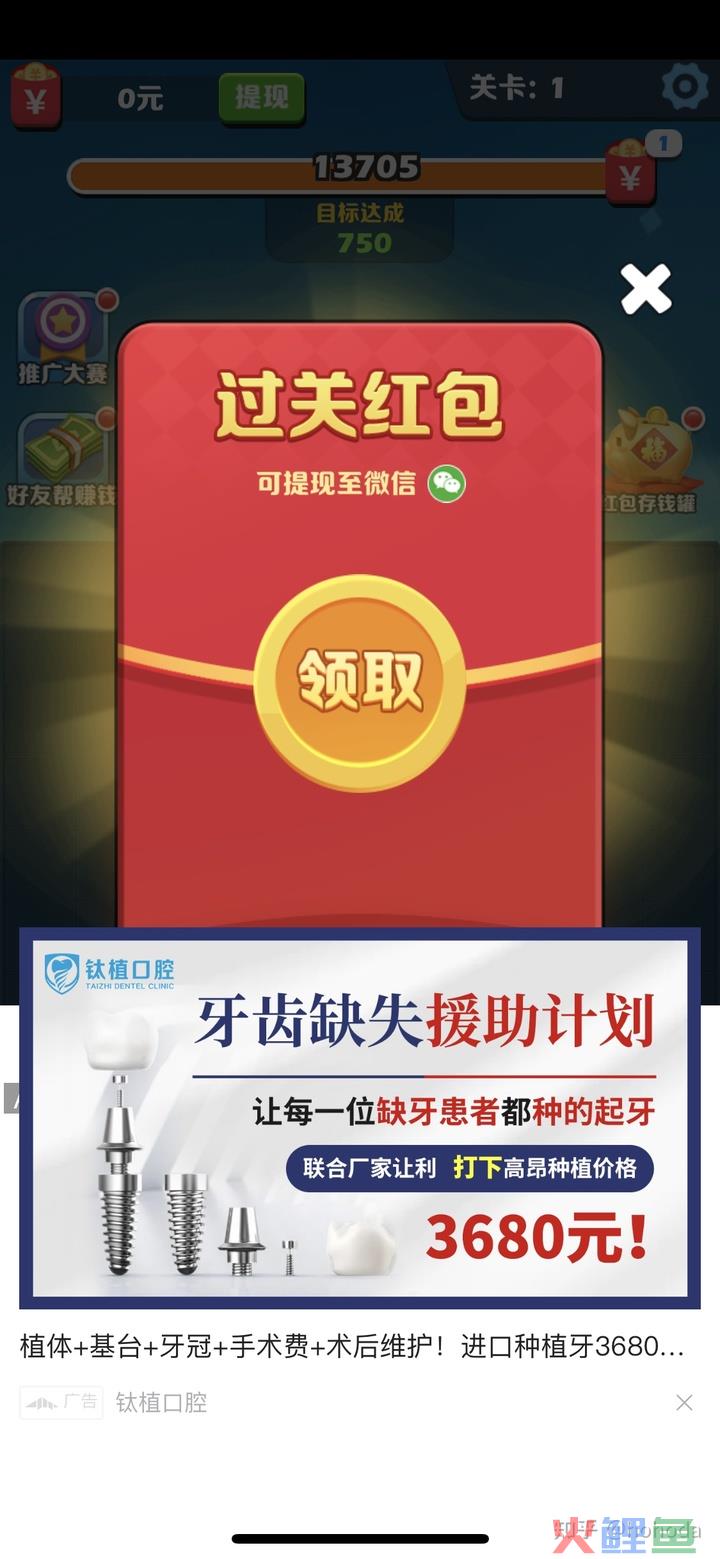Tap the red ¥ wallet icon
Viewport: 720px width, 1559px height.
pyautogui.click(x=36, y=97)
